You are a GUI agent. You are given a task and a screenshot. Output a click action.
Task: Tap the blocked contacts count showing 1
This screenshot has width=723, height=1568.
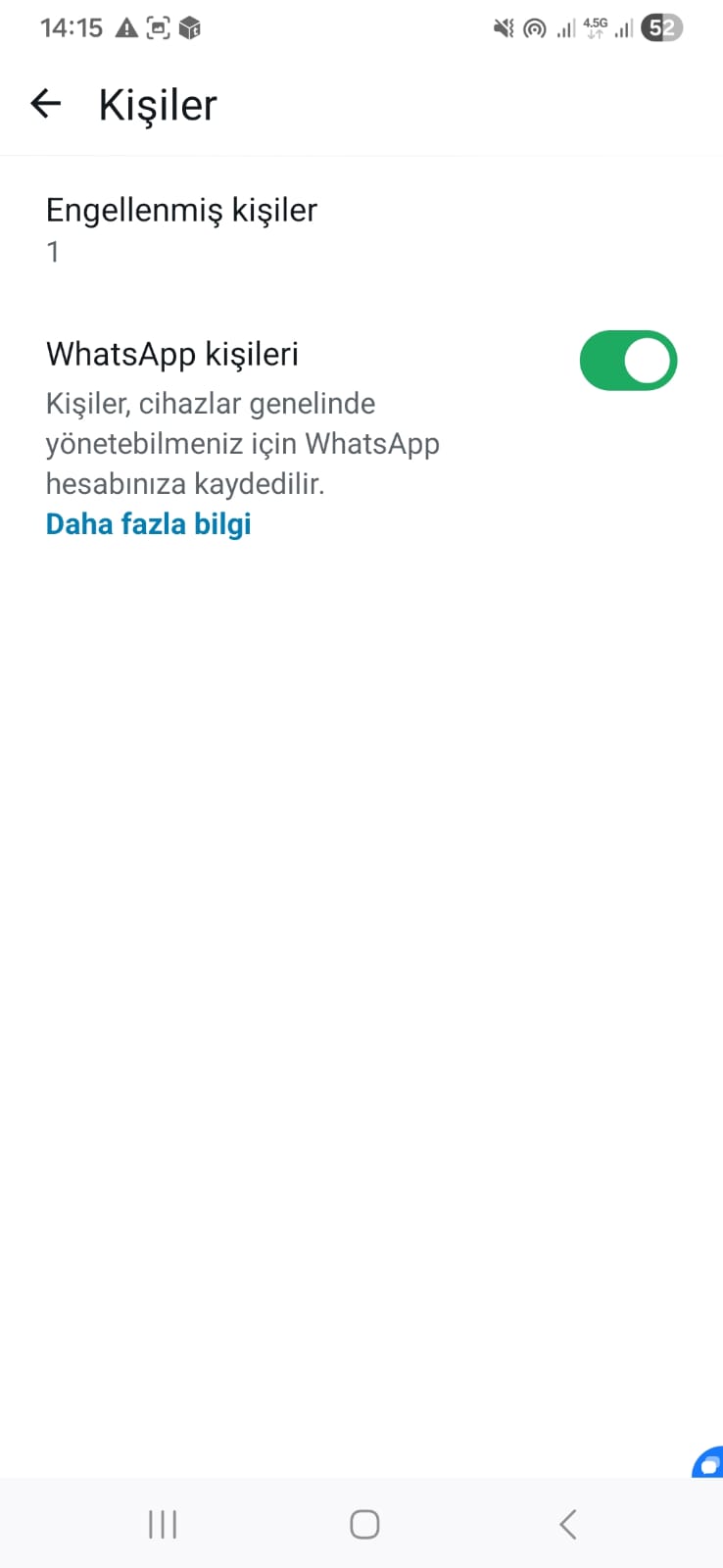54,252
